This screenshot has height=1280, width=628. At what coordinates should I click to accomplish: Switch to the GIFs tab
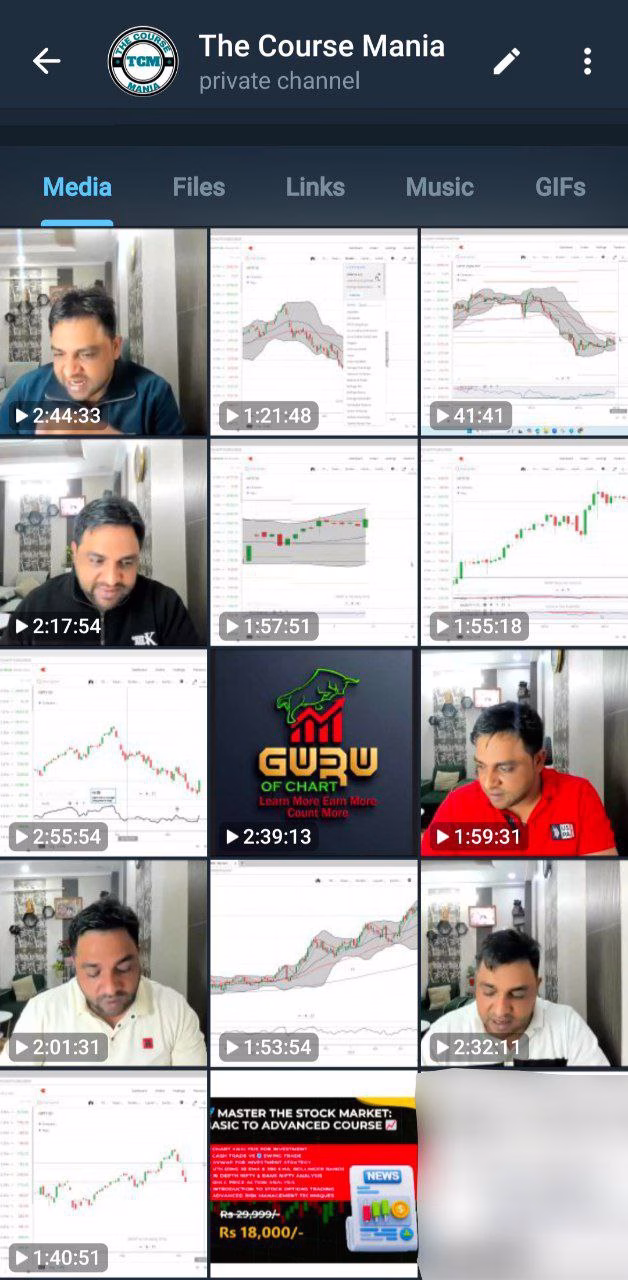[560, 187]
